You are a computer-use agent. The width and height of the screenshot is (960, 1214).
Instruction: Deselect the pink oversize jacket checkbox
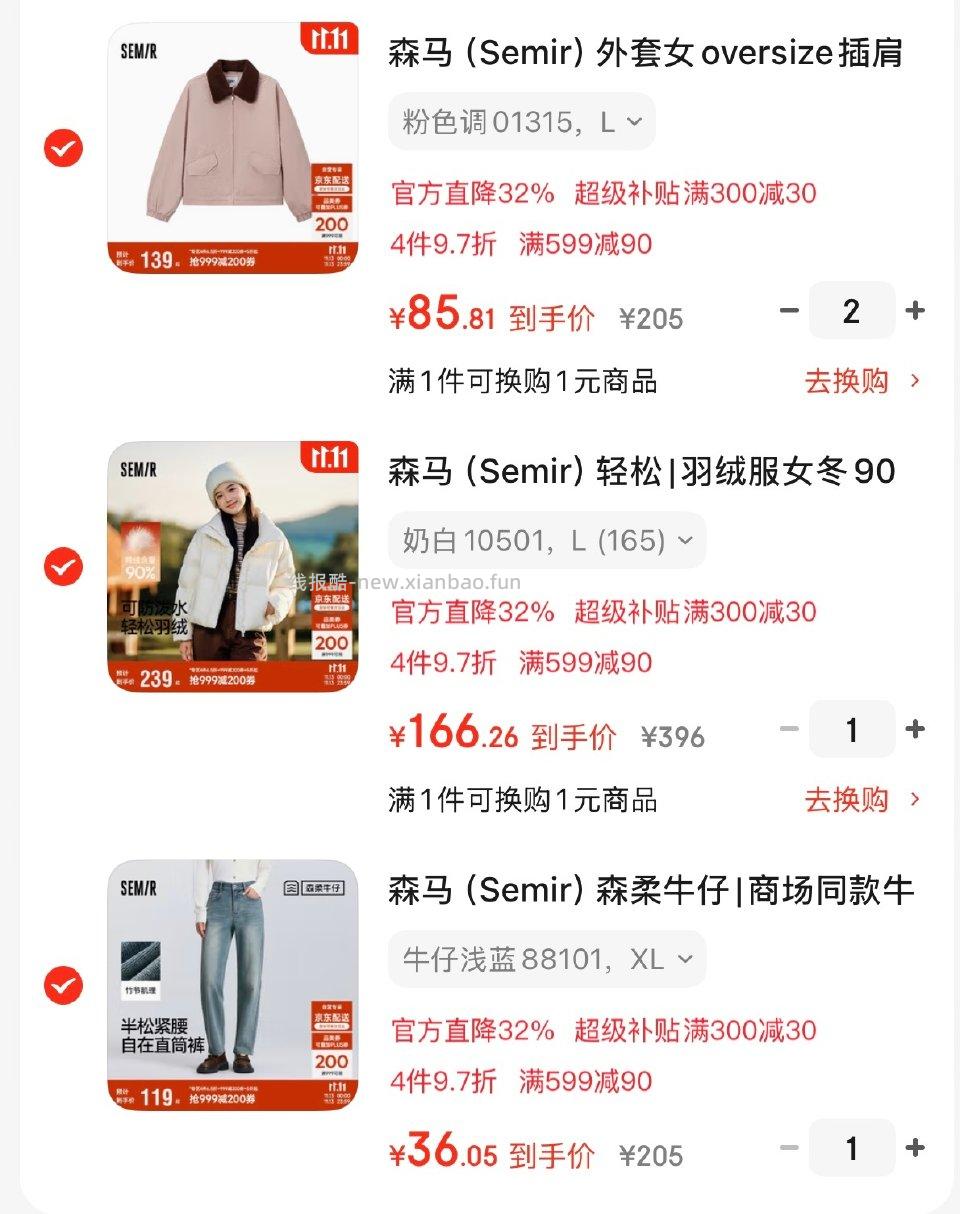(62, 148)
